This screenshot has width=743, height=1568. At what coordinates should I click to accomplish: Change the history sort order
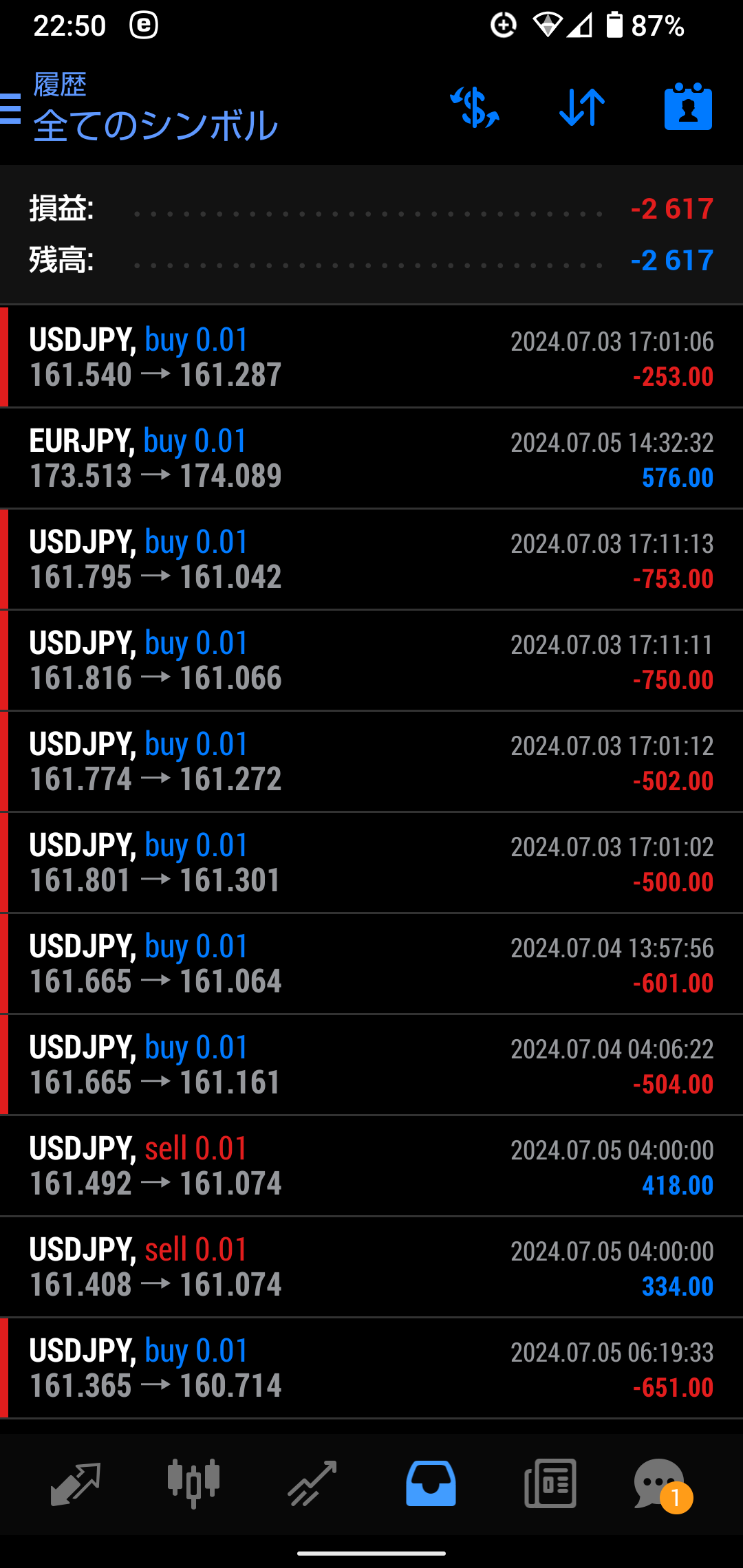[582, 108]
